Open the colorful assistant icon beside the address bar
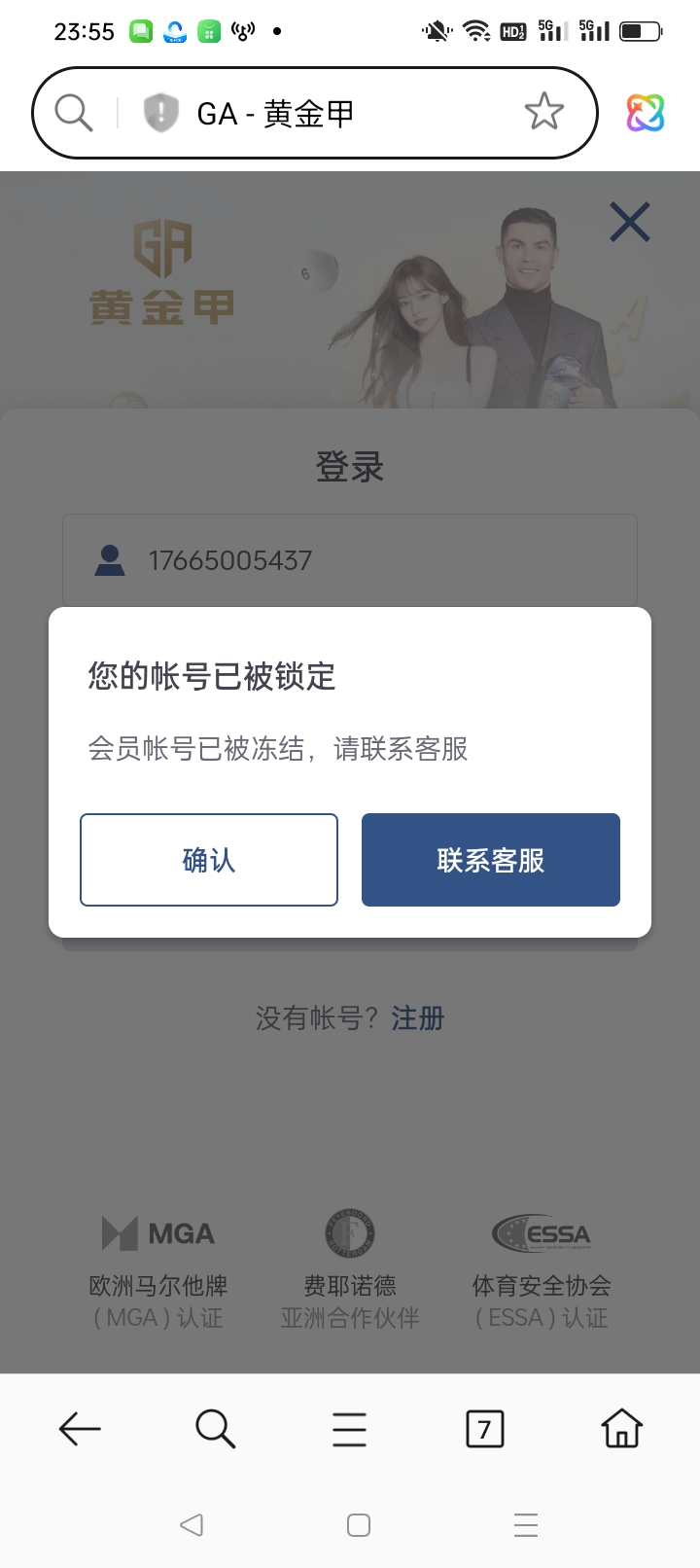Image resolution: width=700 pixels, height=1568 pixels. coord(645,113)
